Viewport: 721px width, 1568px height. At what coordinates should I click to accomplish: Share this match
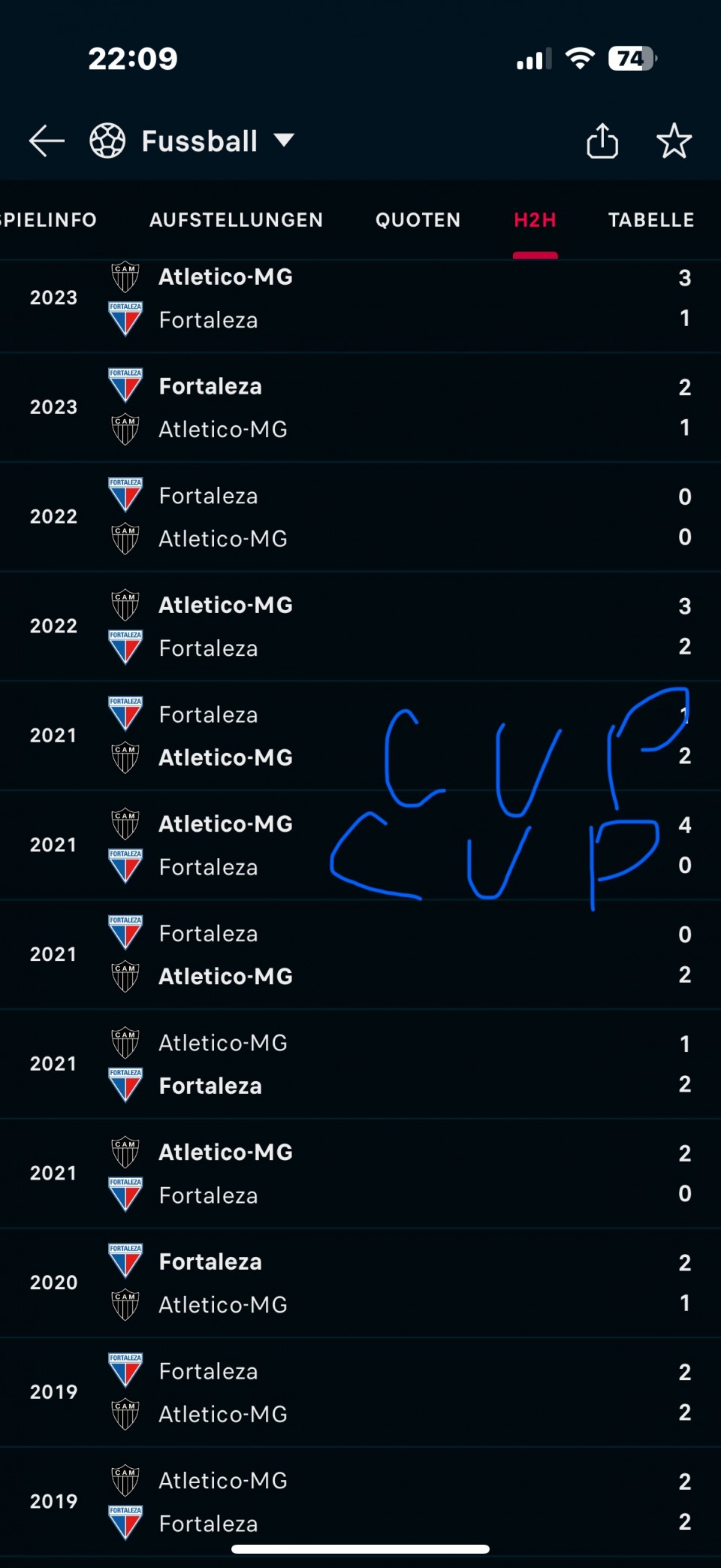(602, 141)
